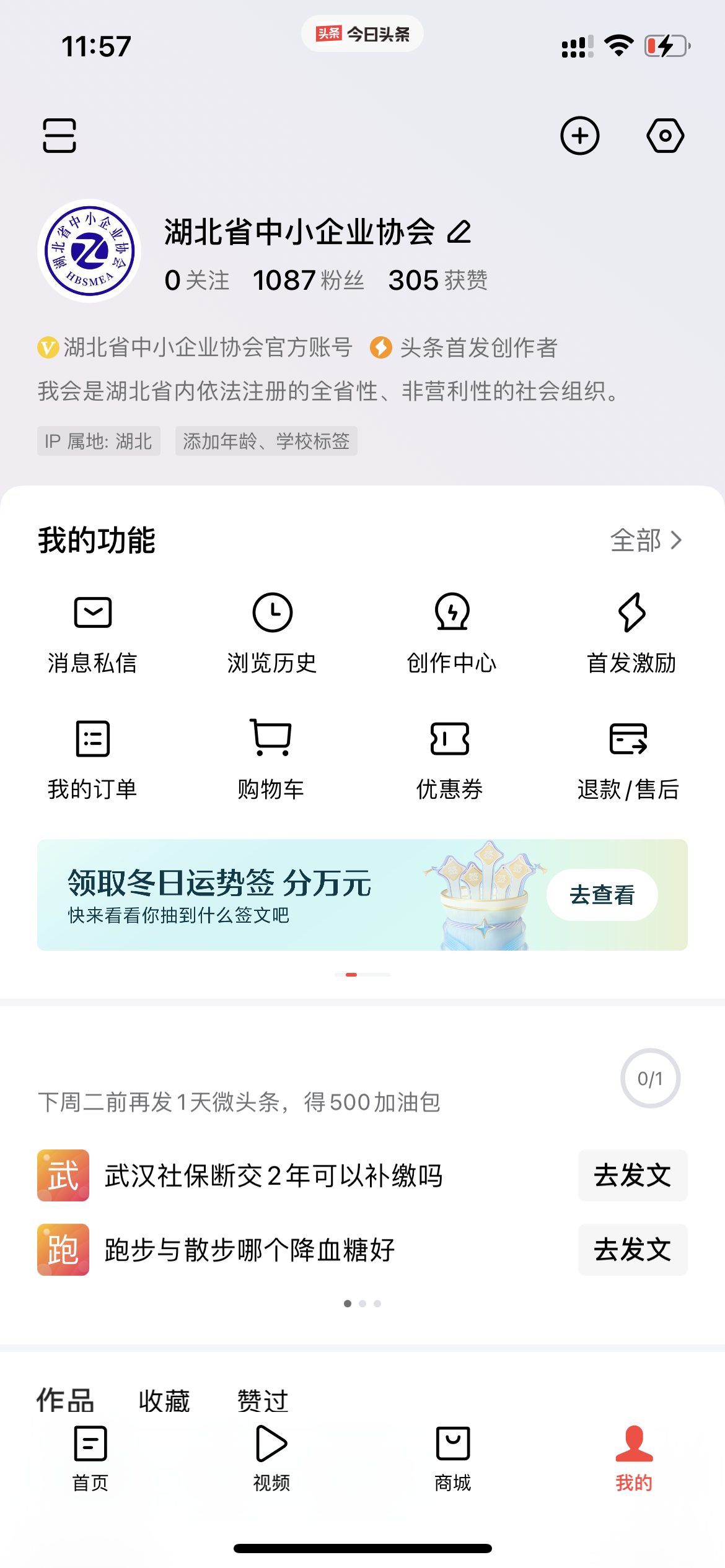
Task: Tap 去查看 on the 冬日运势签 banner
Action: 602,894
